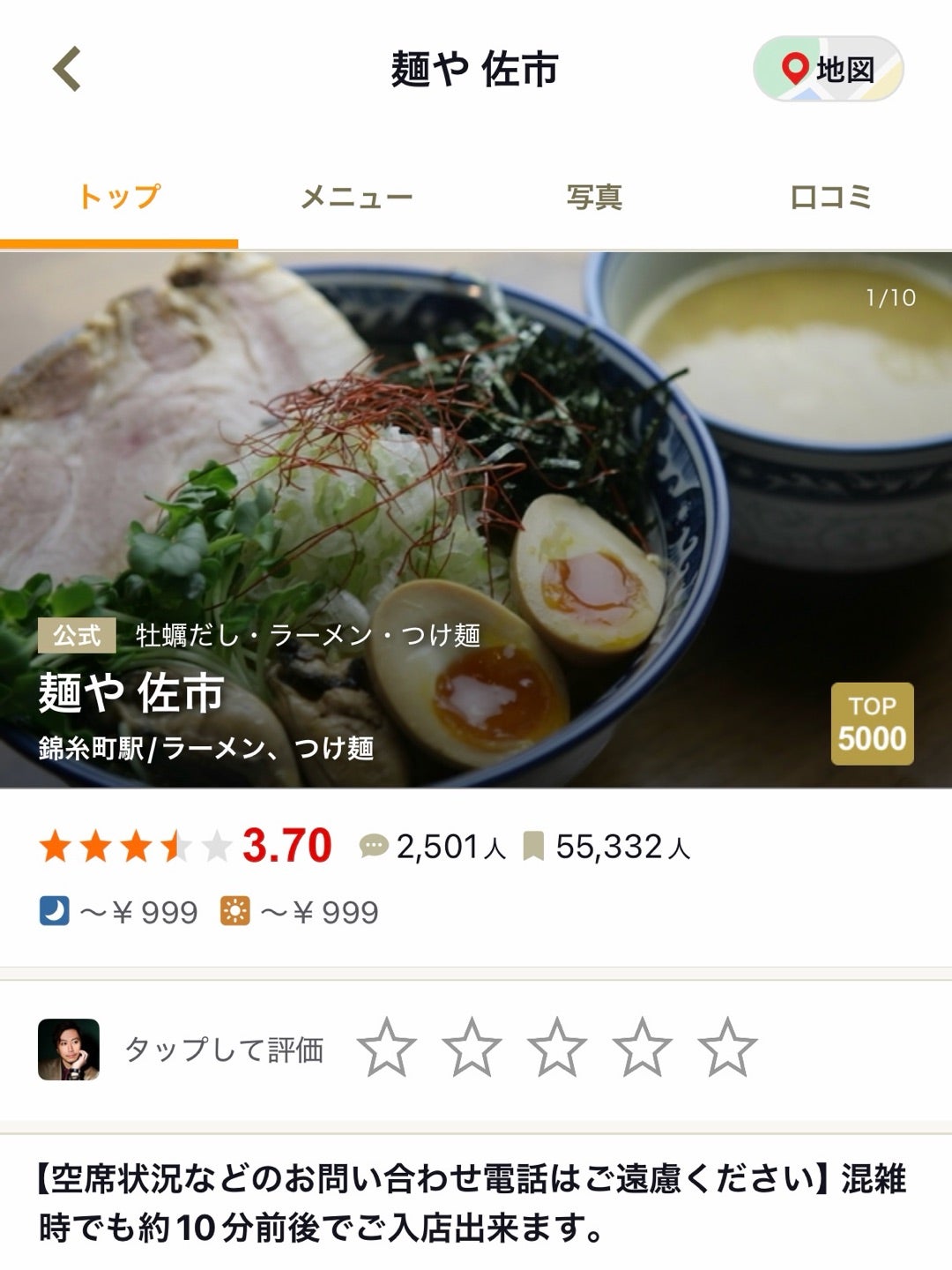The width and height of the screenshot is (952, 1270).
Task: Rate the restaurant one star
Action: (x=387, y=1048)
